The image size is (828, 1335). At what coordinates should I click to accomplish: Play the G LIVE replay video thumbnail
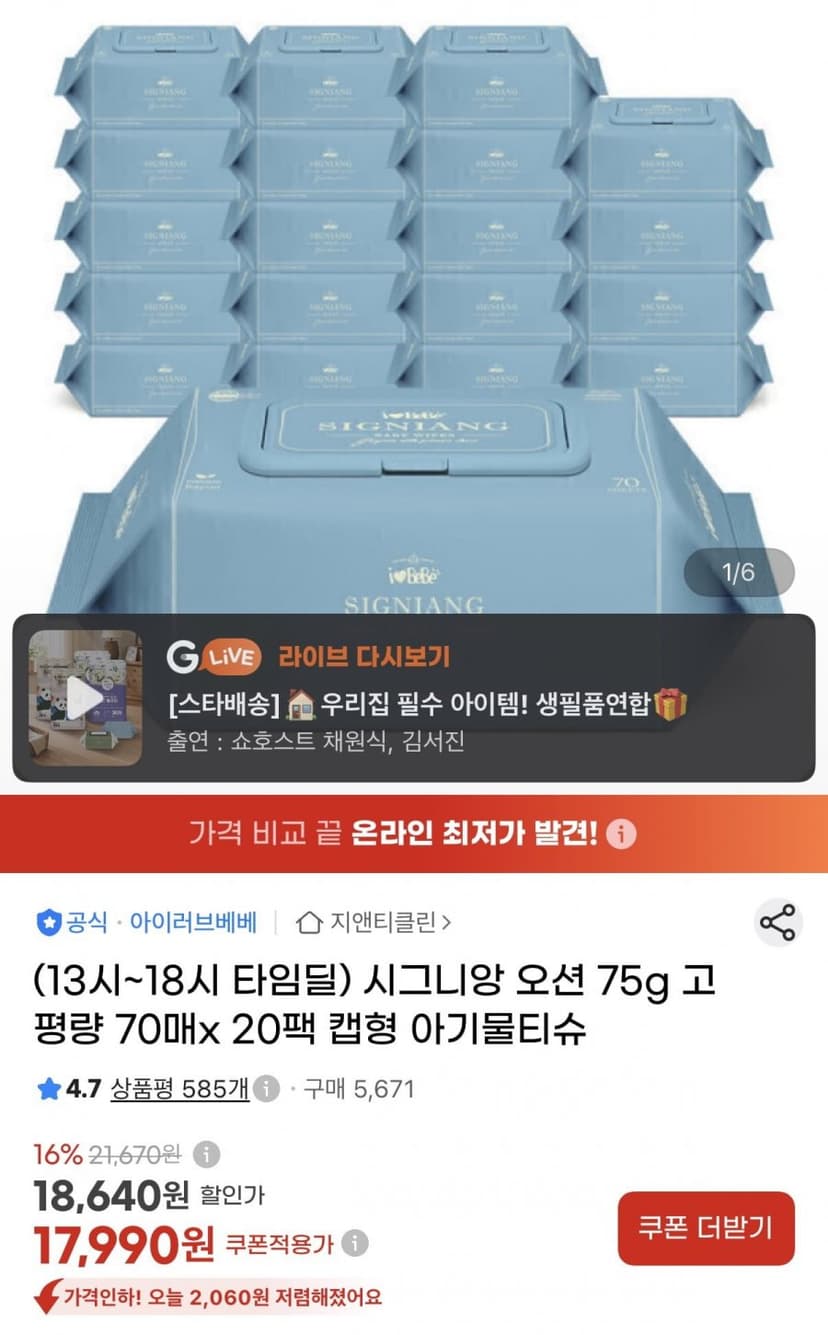tap(86, 698)
